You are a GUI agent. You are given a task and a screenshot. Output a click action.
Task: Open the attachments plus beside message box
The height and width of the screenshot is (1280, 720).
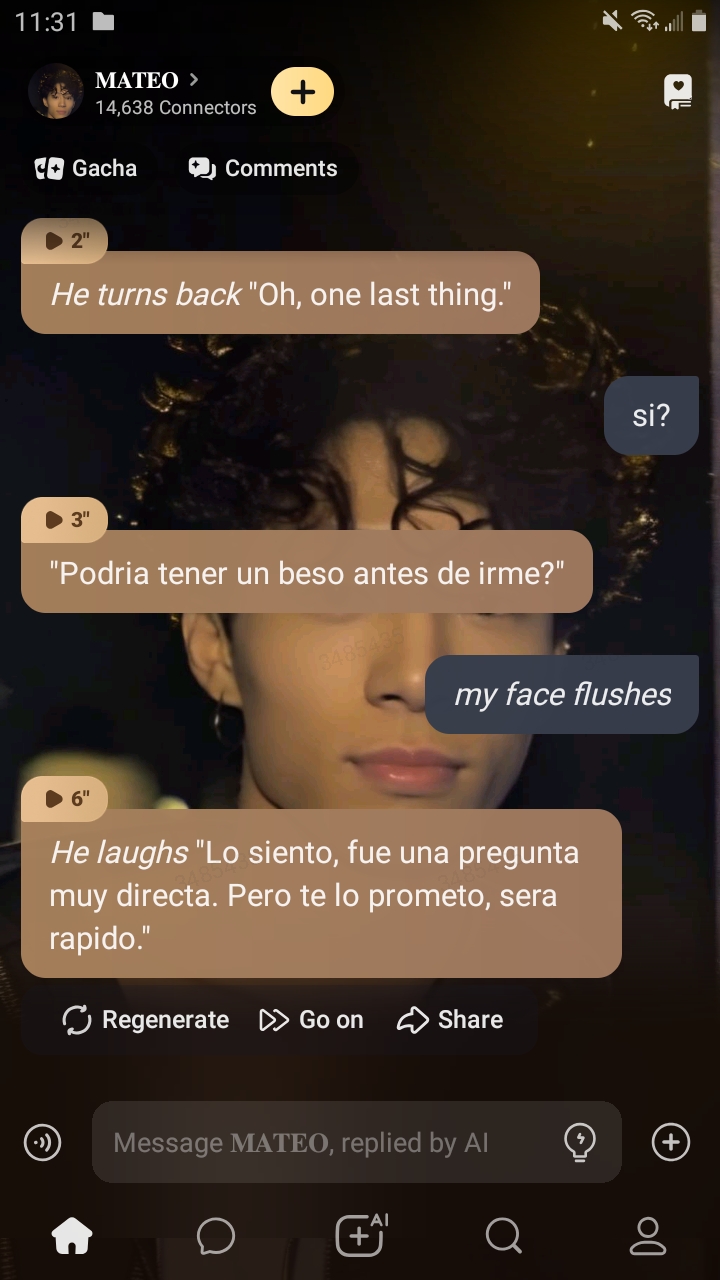click(670, 1142)
